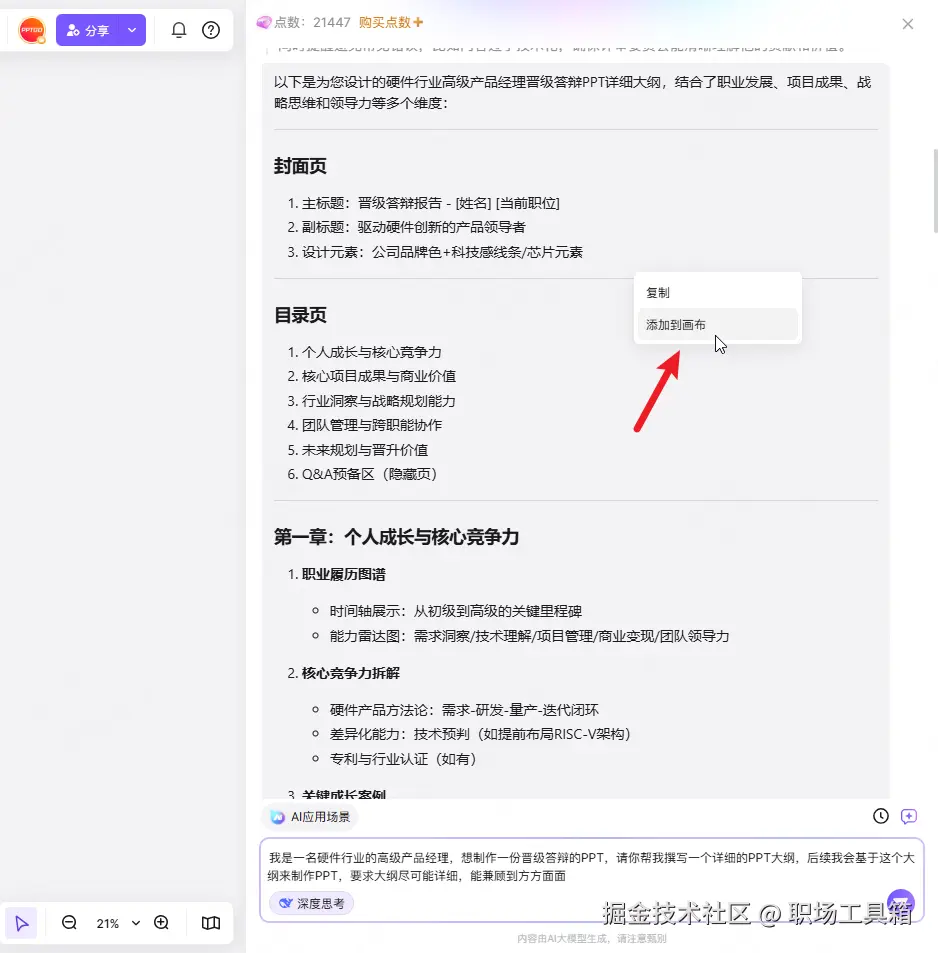Select 复制 from the context menu
The height and width of the screenshot is (953, 938).
658,293
